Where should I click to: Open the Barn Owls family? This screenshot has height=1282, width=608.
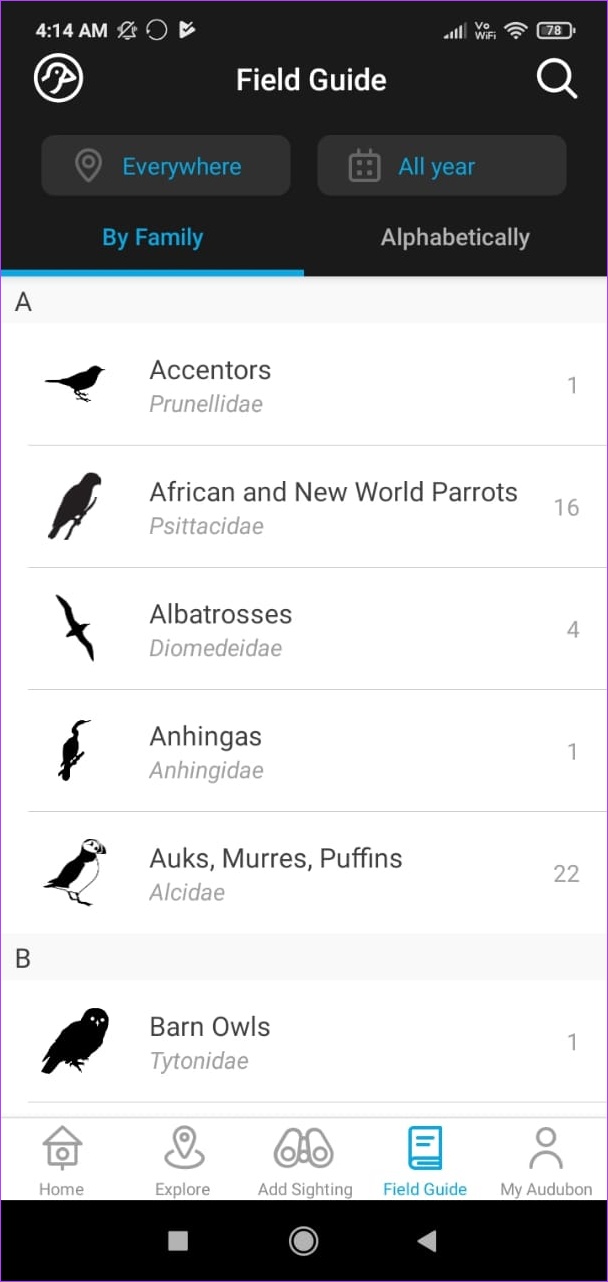click(x=304, y=1042)
